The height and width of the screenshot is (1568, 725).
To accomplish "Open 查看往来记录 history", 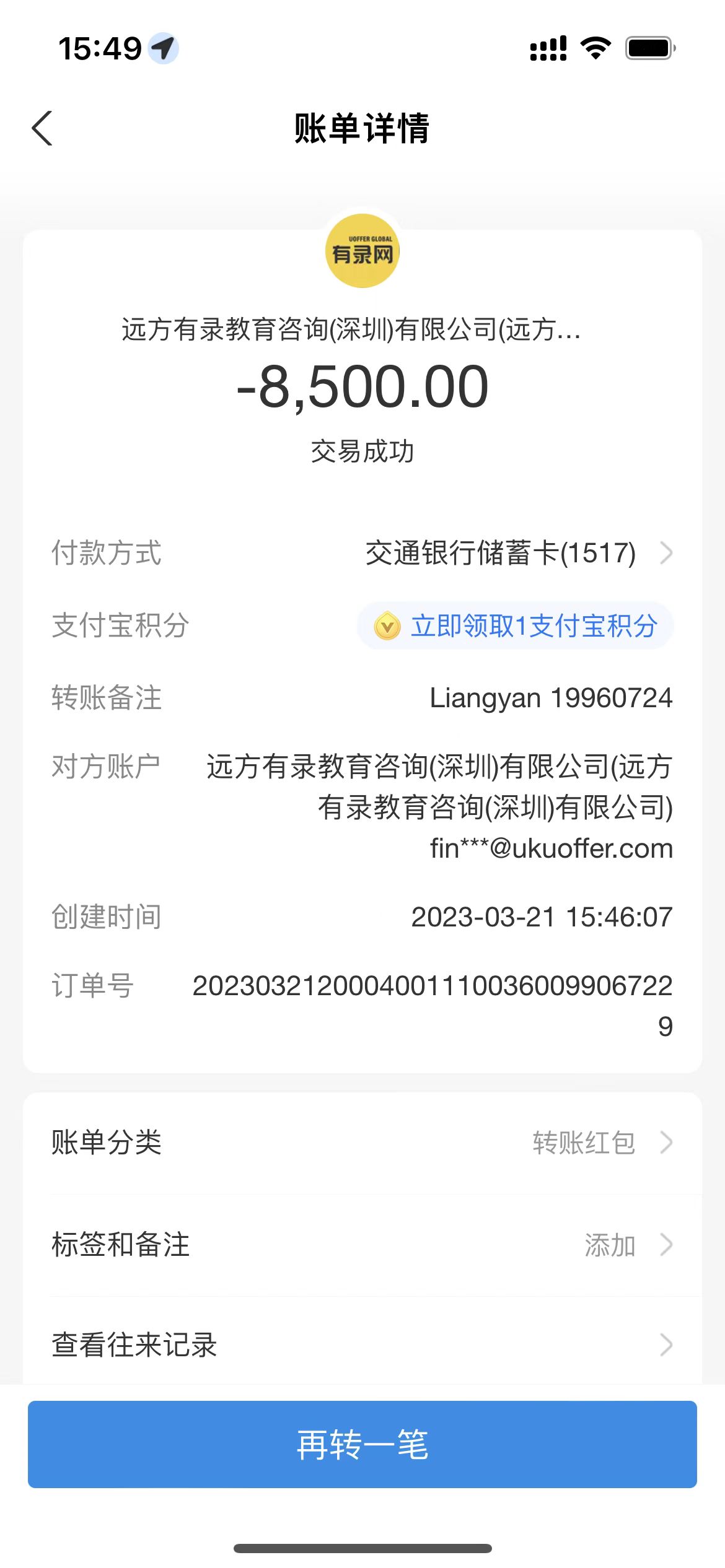I will point(362,1345).
